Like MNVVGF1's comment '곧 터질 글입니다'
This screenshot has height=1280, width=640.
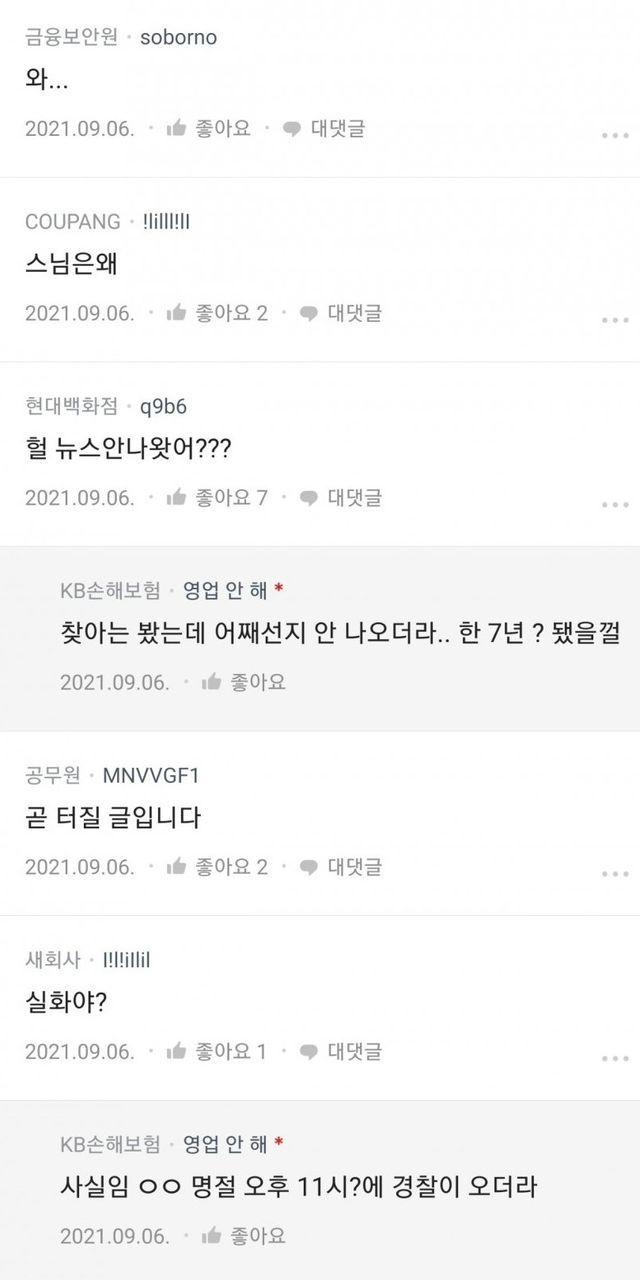tap(216, 867)
